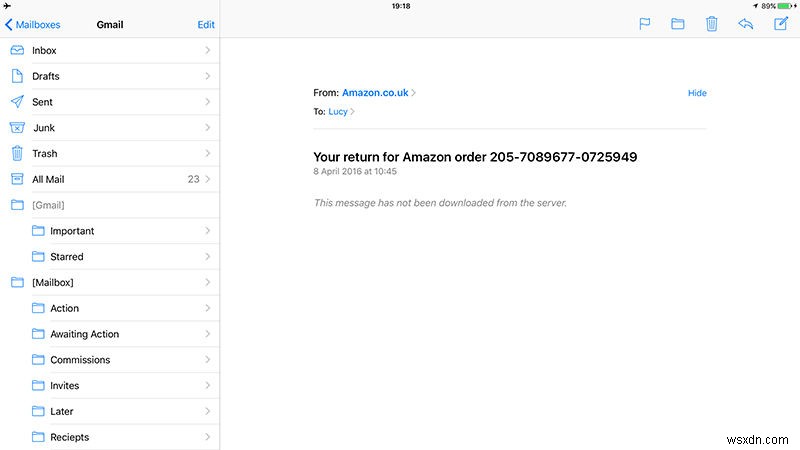Delete this email with trash icon
This screenshot has width=800, height=450.
coord(711,24)
